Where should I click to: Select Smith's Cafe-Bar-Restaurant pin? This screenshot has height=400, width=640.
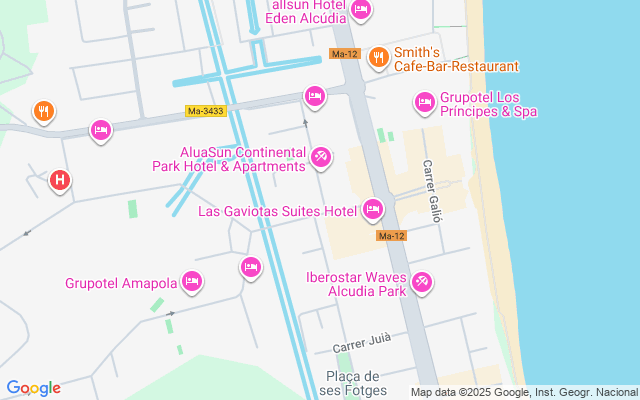[x=378, y=57]
